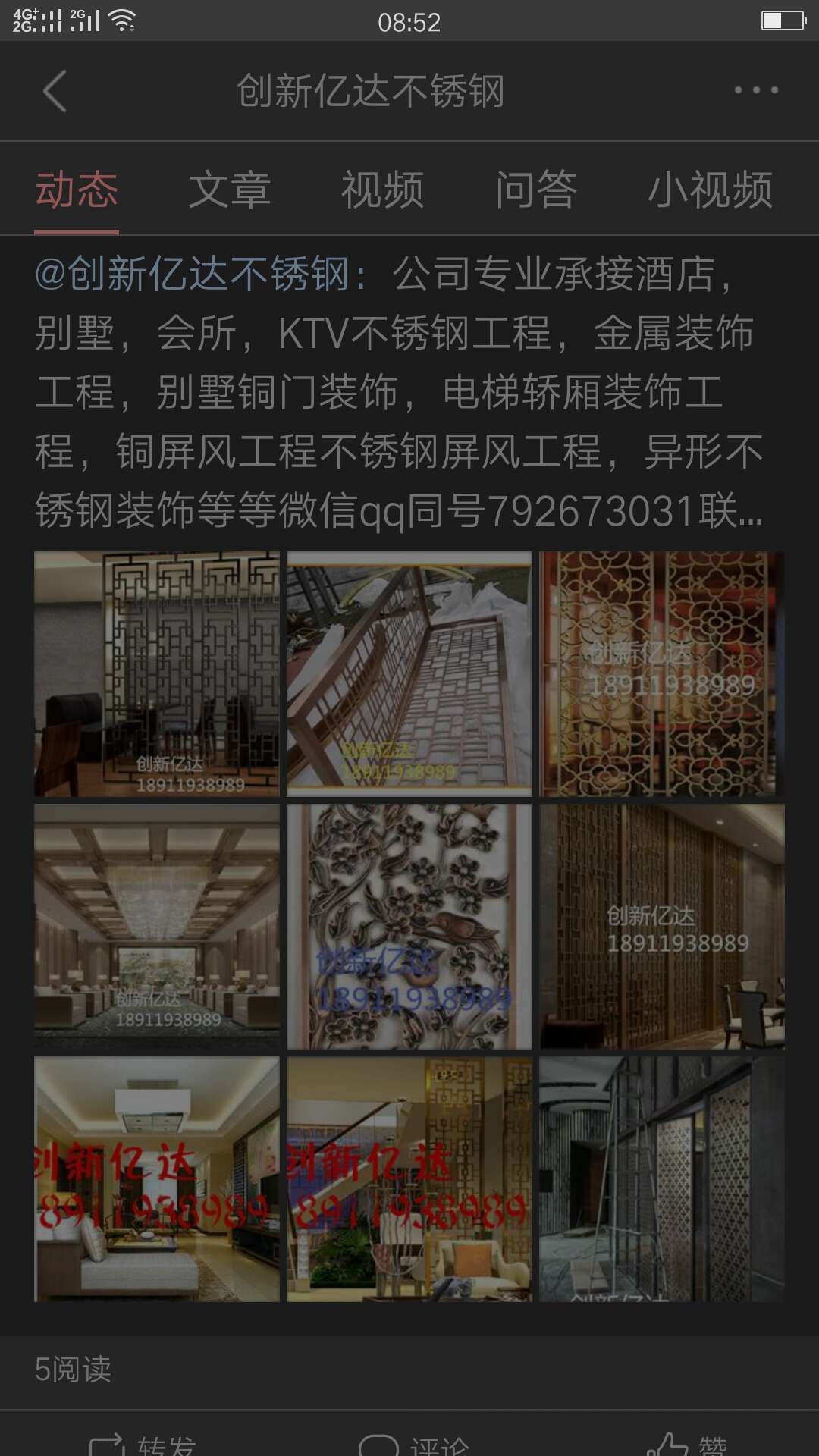
Task: Switch to the 文章 tab
Action: coord(229,190)
